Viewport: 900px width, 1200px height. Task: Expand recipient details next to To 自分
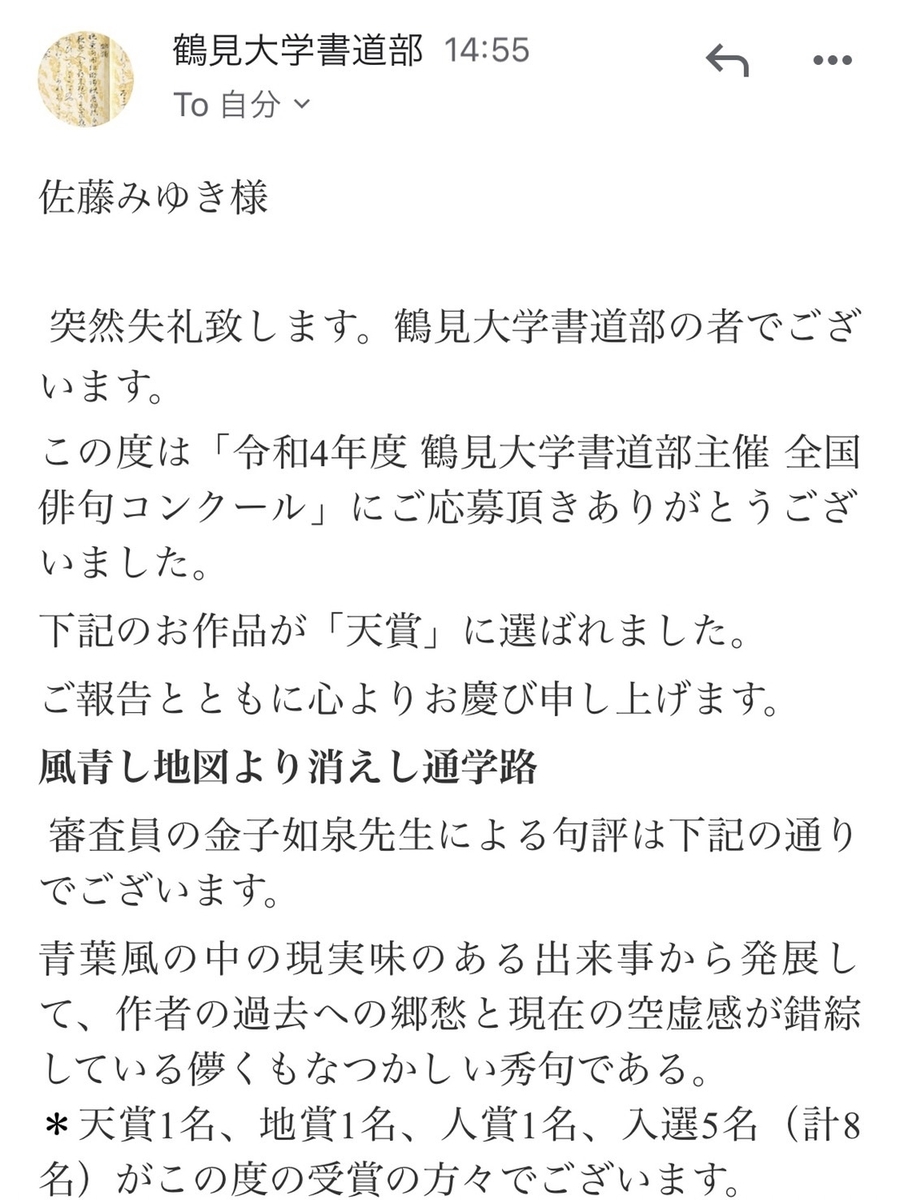click(303, 105)
